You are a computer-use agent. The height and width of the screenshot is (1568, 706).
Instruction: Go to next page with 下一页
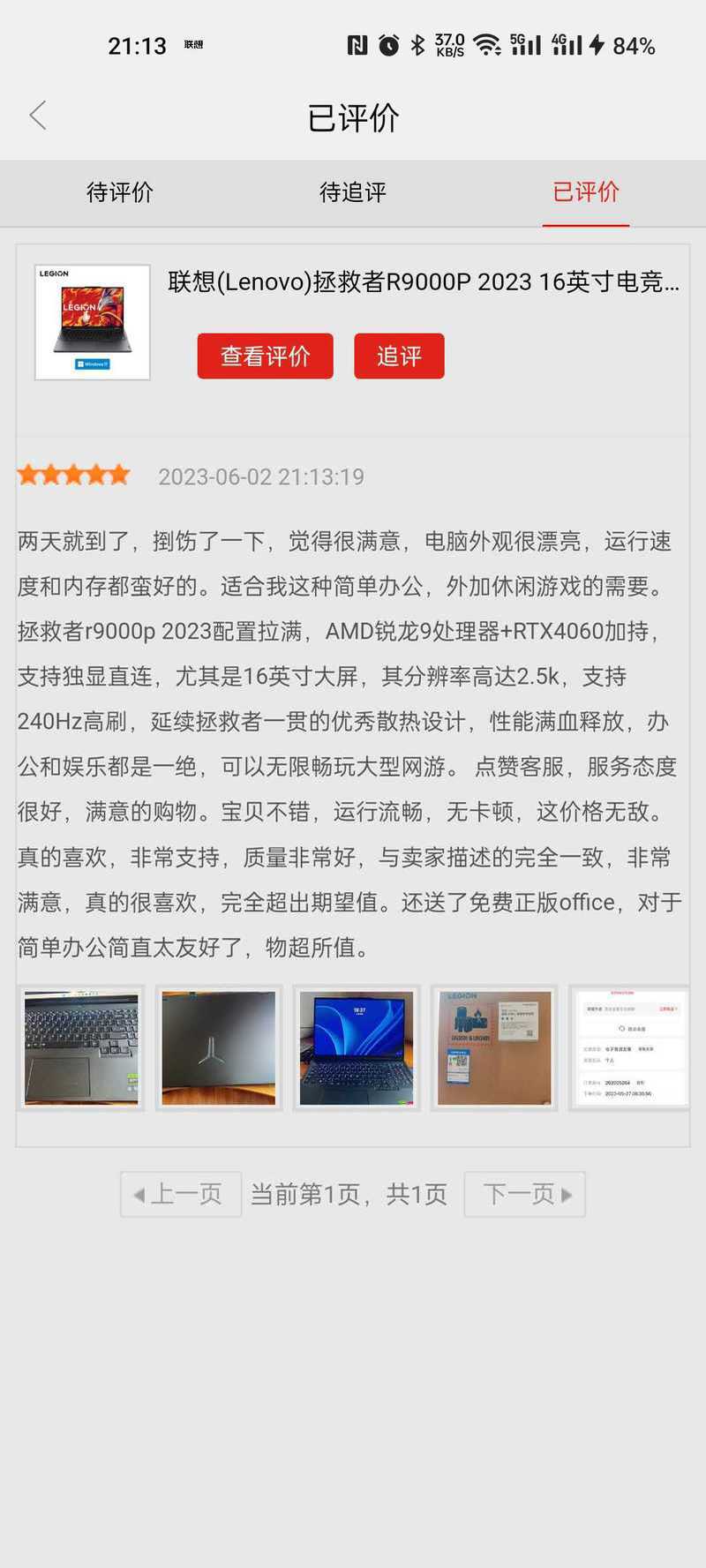click(525, 1195)
